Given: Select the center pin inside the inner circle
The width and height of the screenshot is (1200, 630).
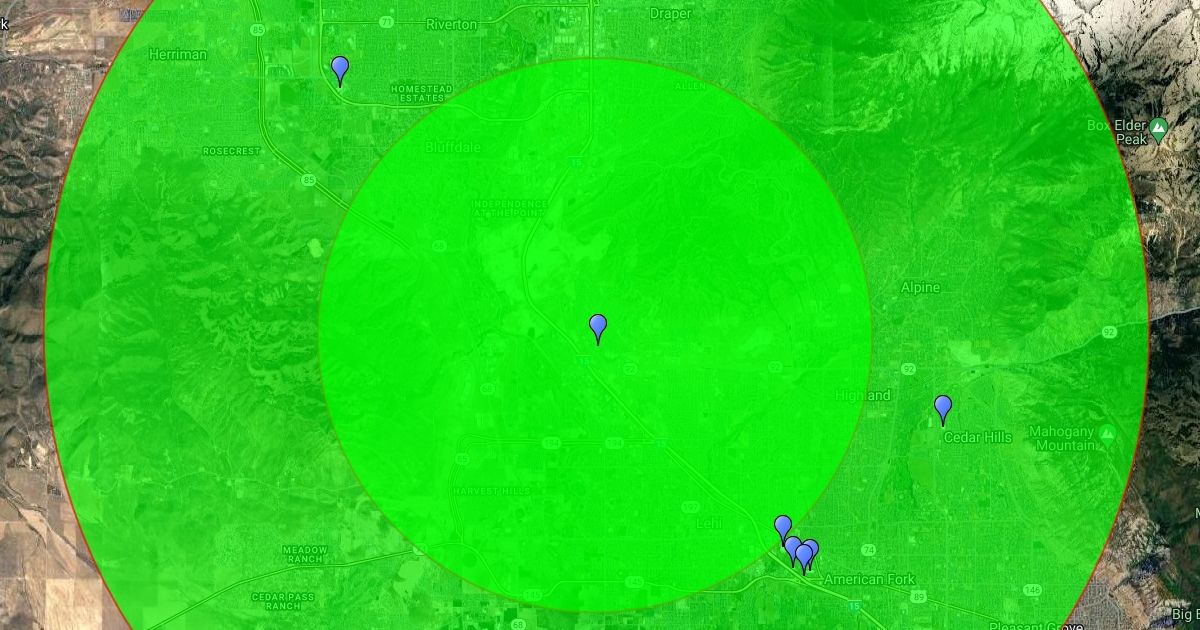Looking at the screenshot, I should 598,326.
